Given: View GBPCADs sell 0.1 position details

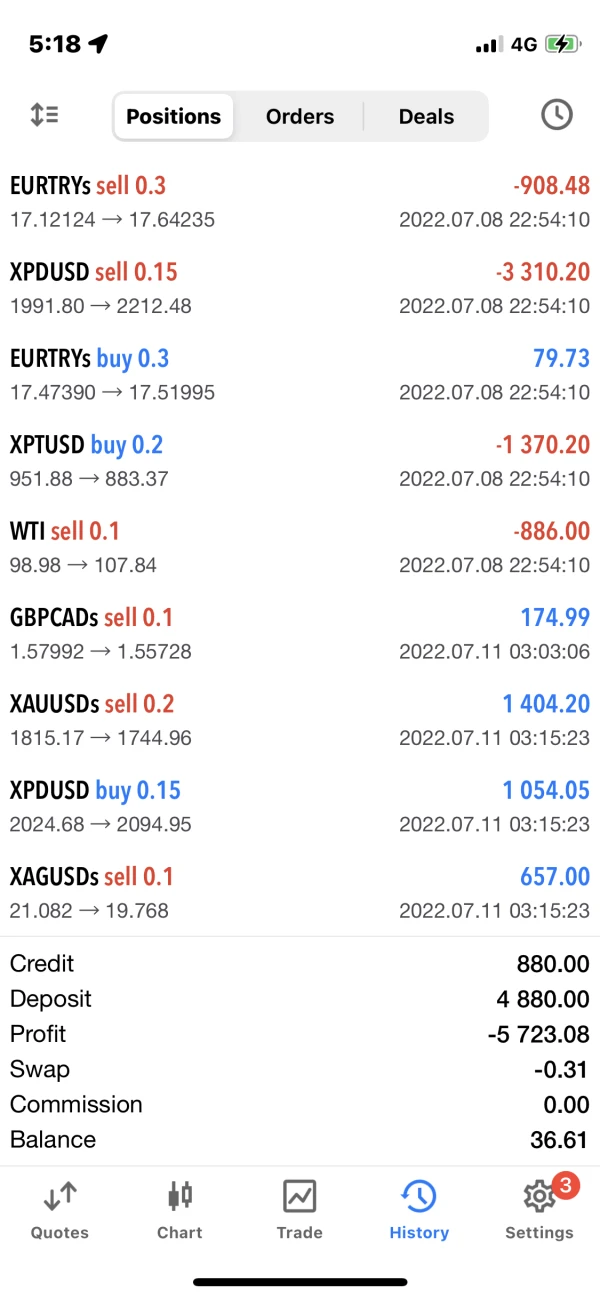Looking at the screenshot, I should pos(300,633).
